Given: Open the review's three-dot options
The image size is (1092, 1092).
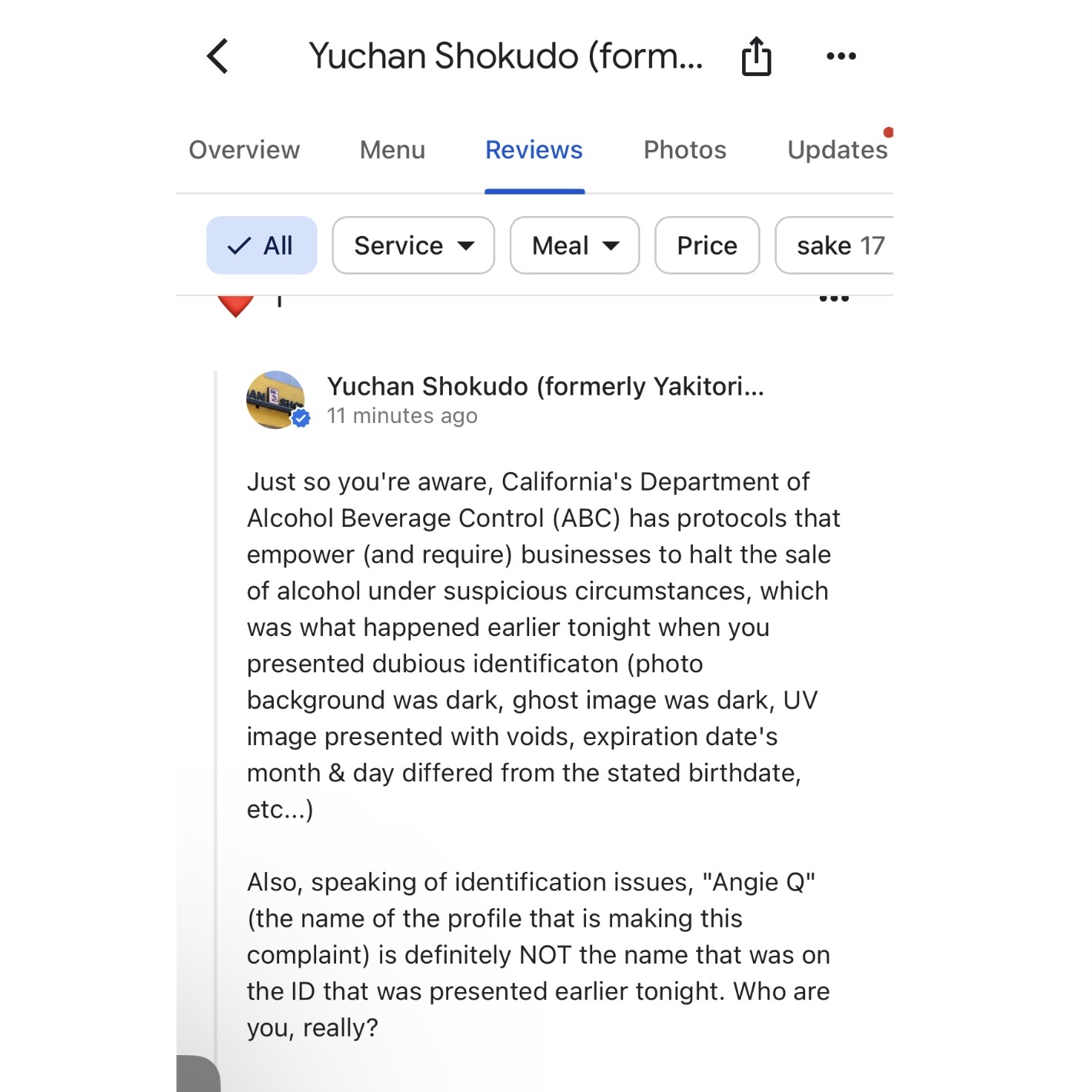Looking at the screenshot, I should click(834, 299).
